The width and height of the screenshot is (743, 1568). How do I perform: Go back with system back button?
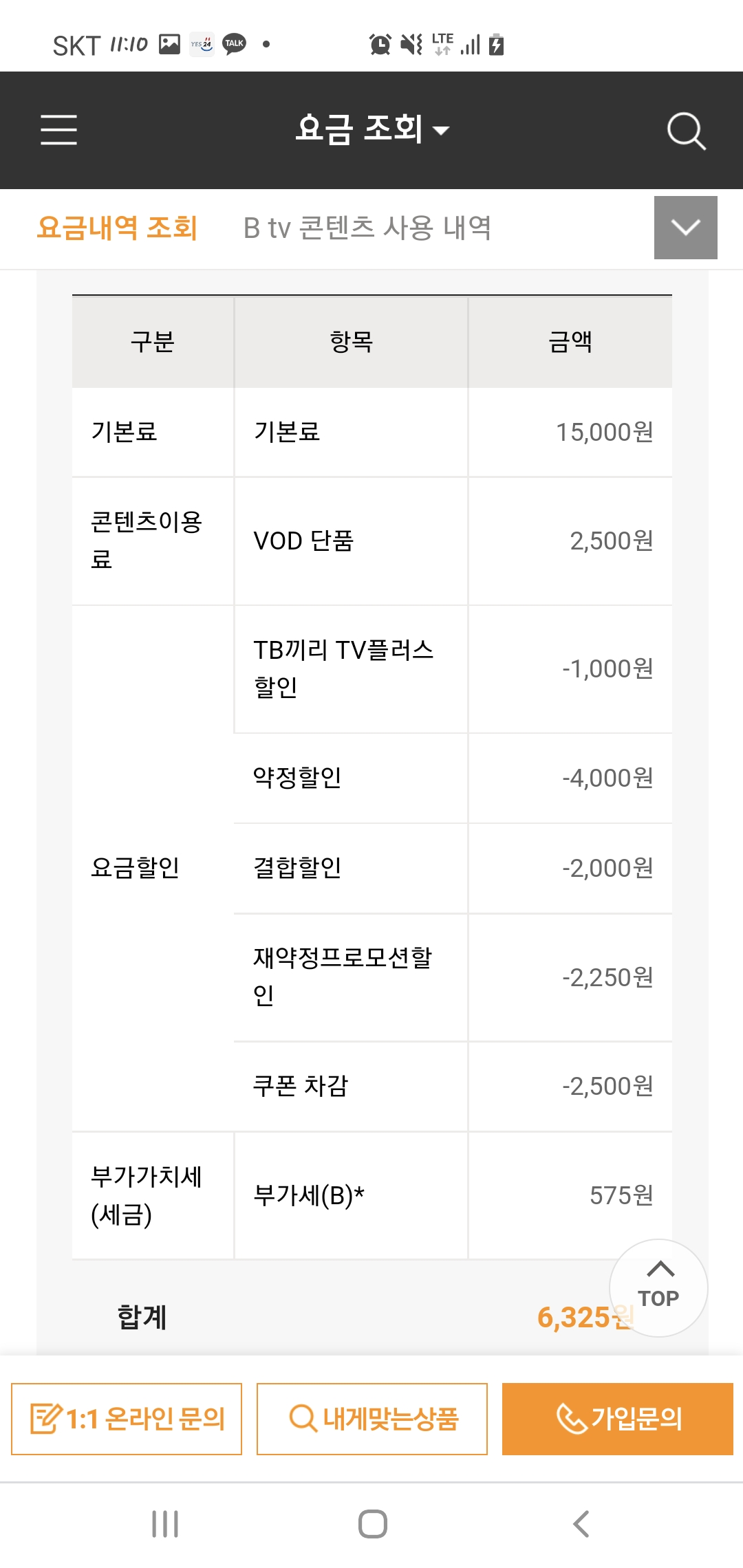(581, 1524)
